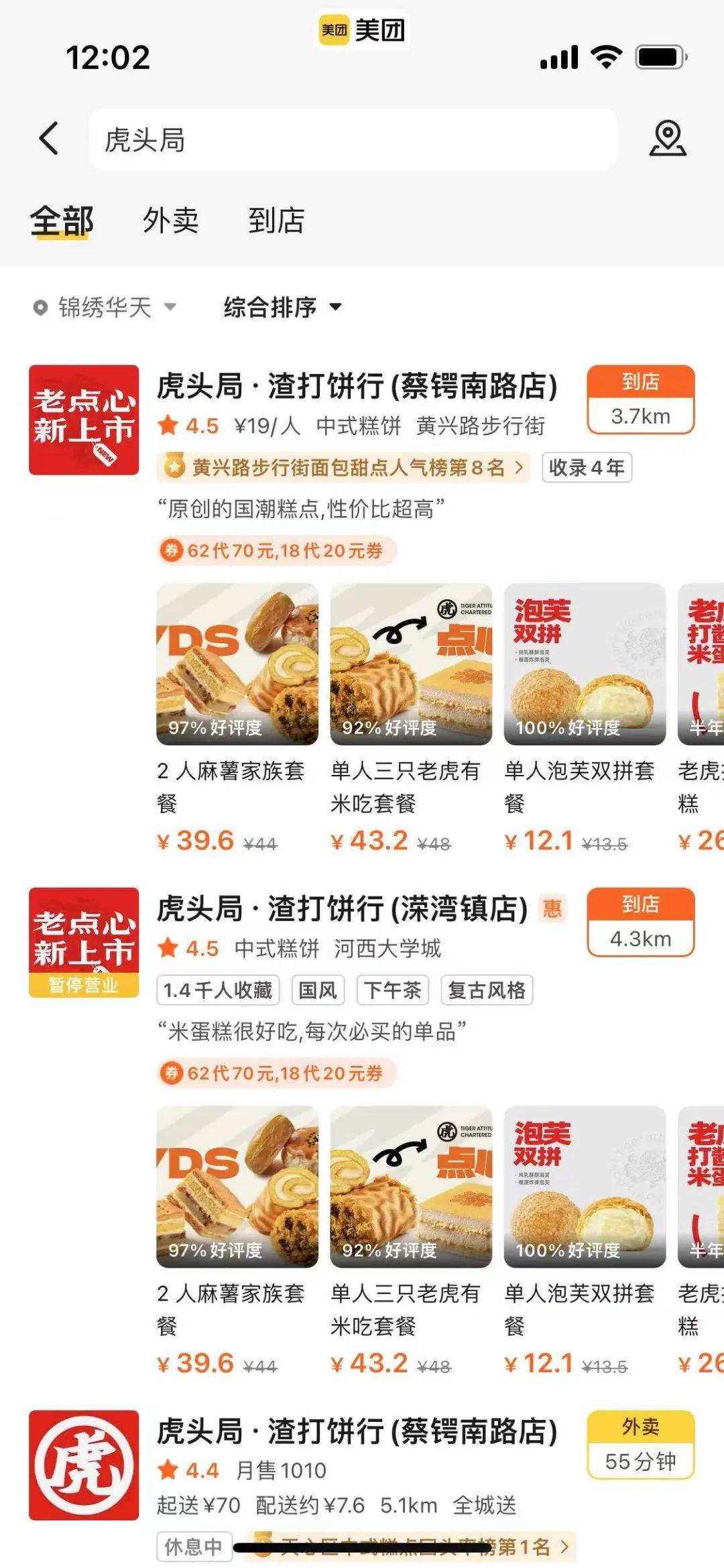Screen dimensions: 724x1568
Task: Tap the search field containing 虎头局
Action: (353, 139)
